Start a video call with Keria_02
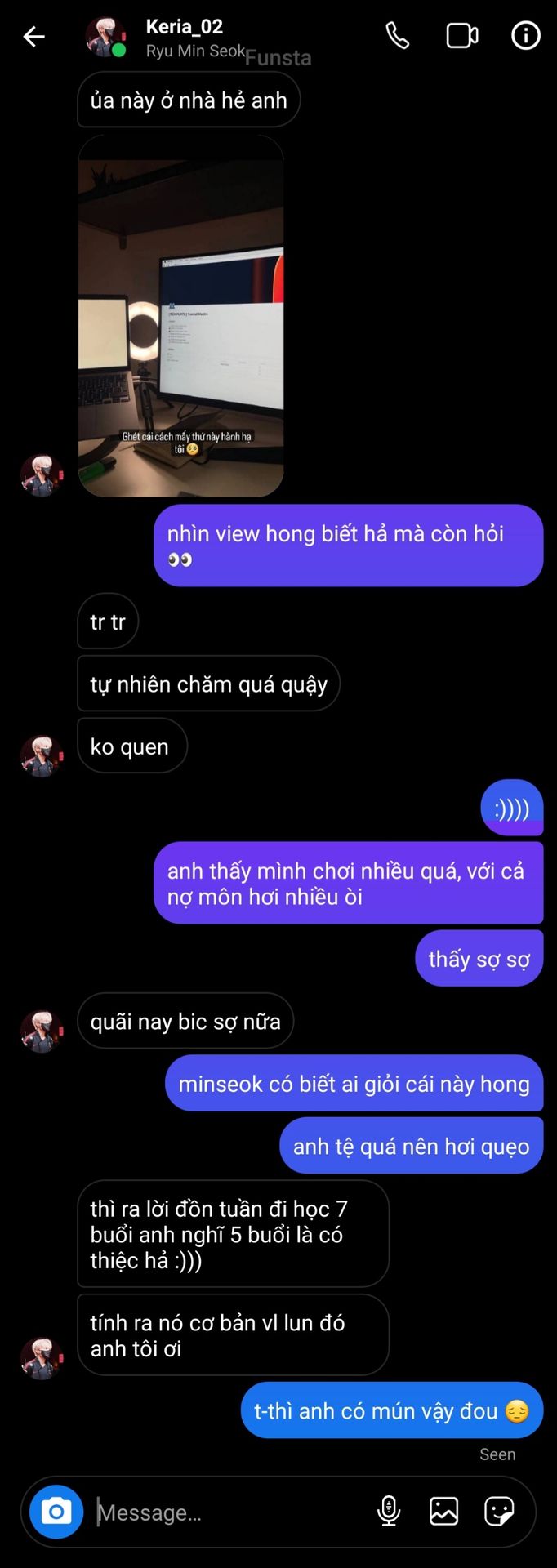The height and width of the screenshot is (1568, 557). [461, 36]
